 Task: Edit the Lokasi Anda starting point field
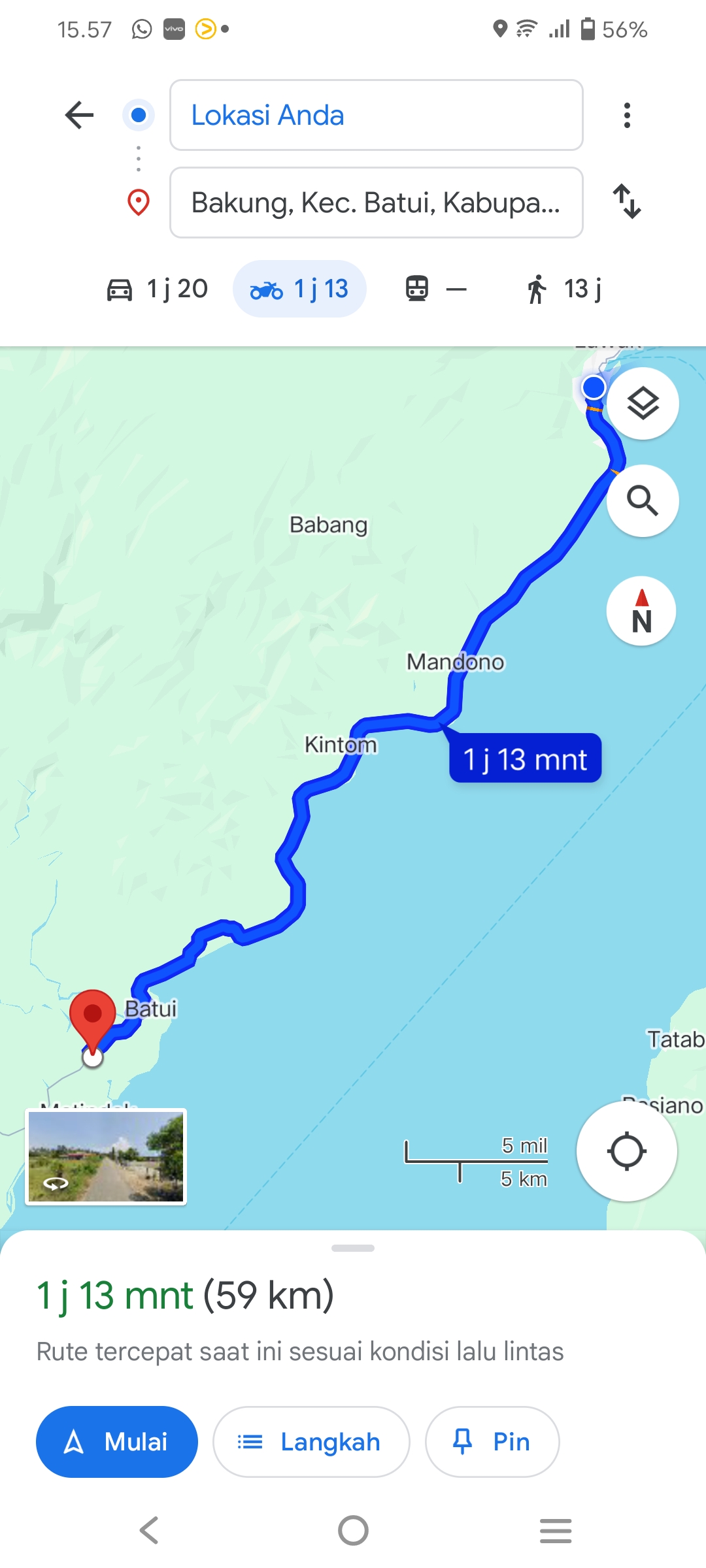376,115
